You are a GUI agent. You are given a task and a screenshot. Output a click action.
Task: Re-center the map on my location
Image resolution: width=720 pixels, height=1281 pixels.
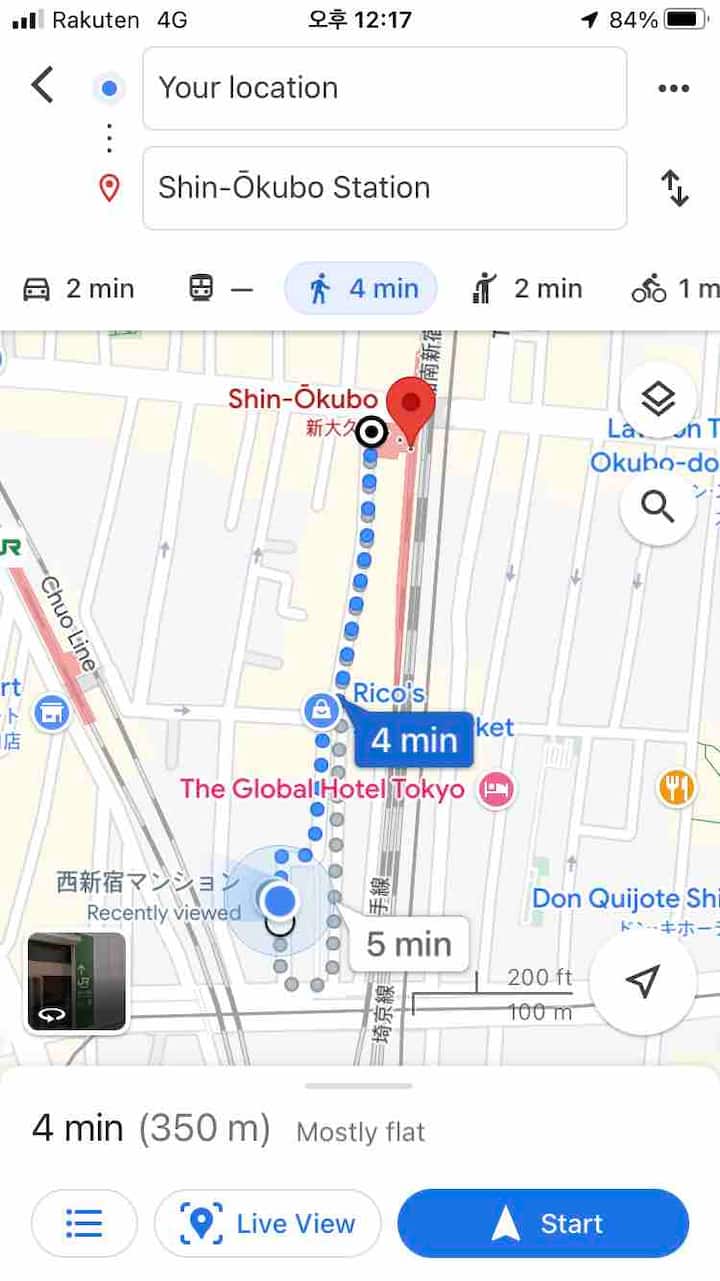point(643,983)
